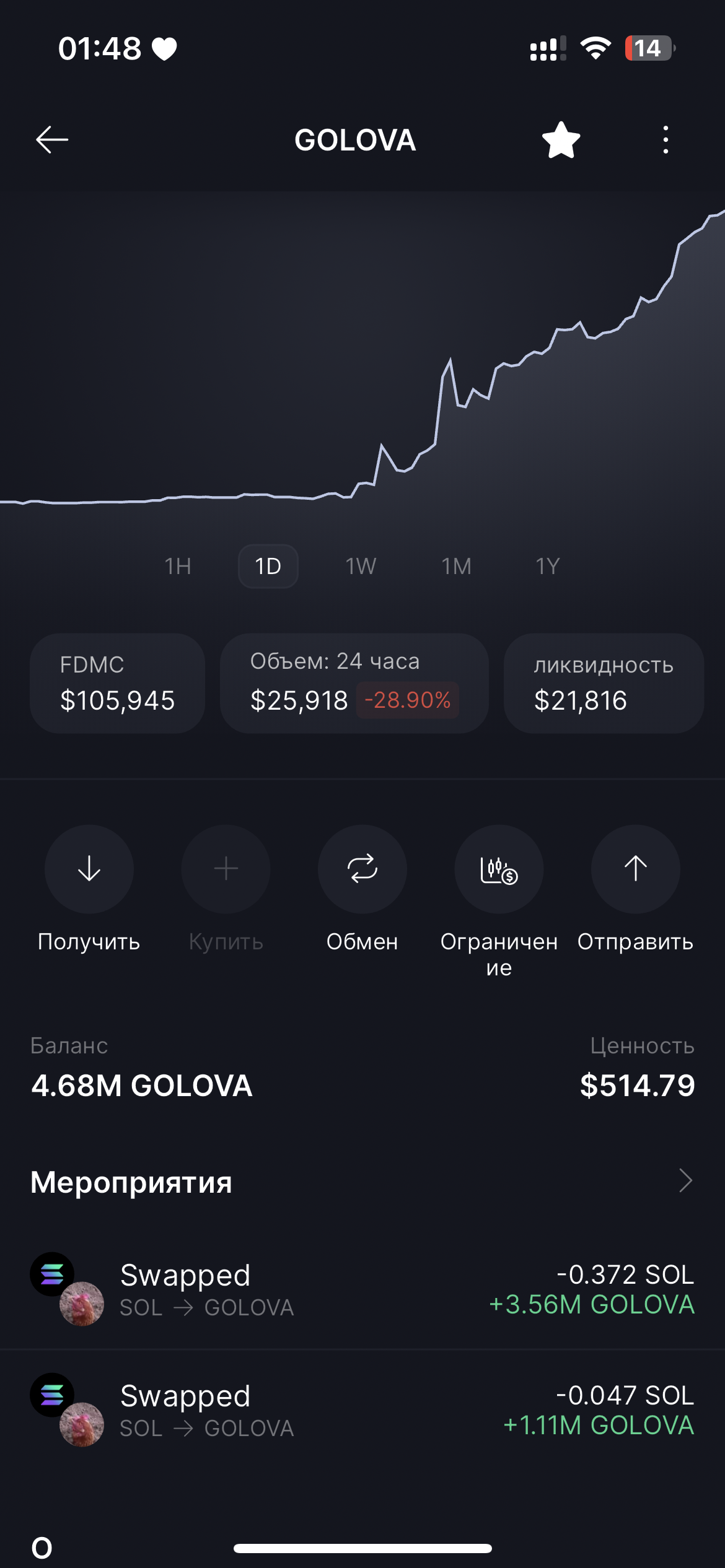Tap Получить to receive tokens
The width and height of the screenshot is (725, 1568).
pos(89,889)
